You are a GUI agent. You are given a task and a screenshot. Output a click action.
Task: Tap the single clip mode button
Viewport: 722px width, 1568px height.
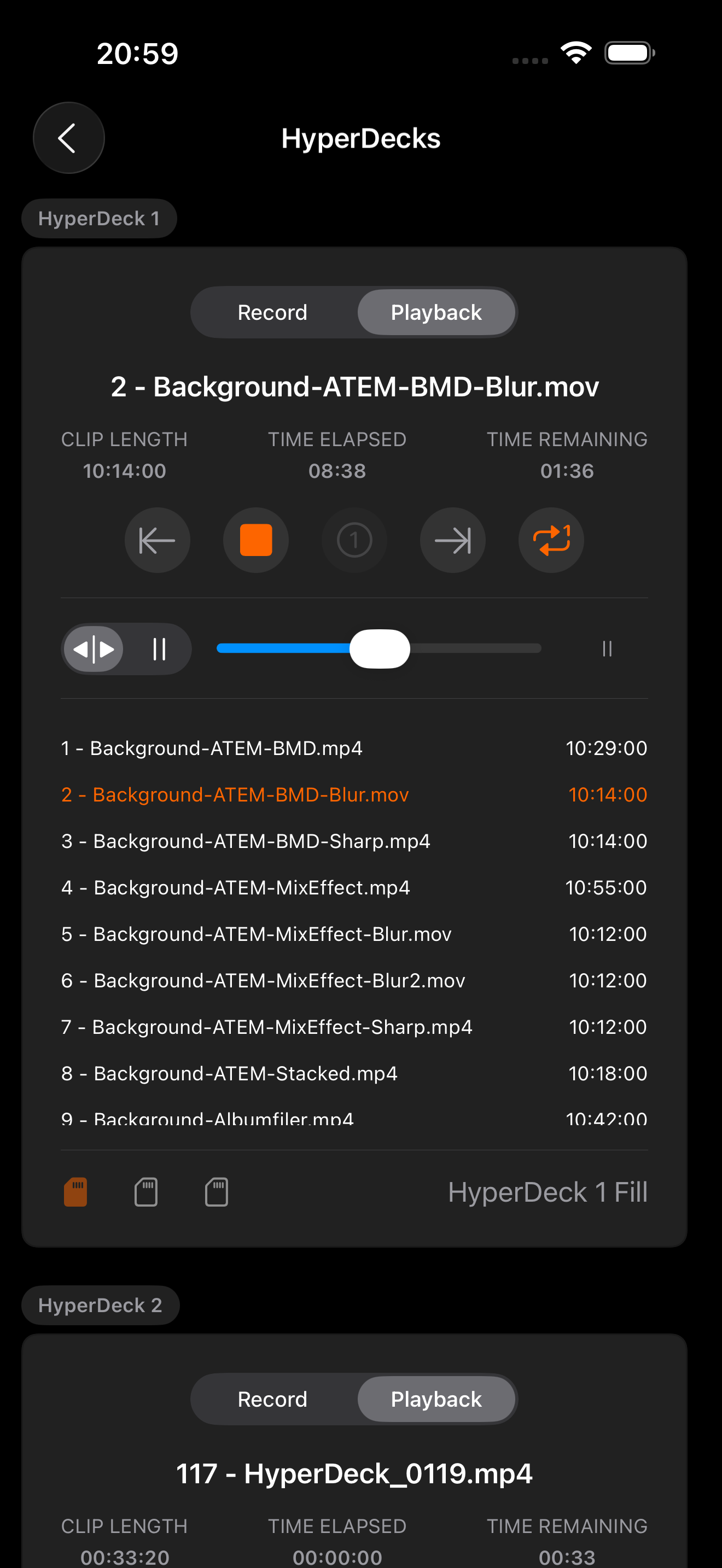pos(354,540)
